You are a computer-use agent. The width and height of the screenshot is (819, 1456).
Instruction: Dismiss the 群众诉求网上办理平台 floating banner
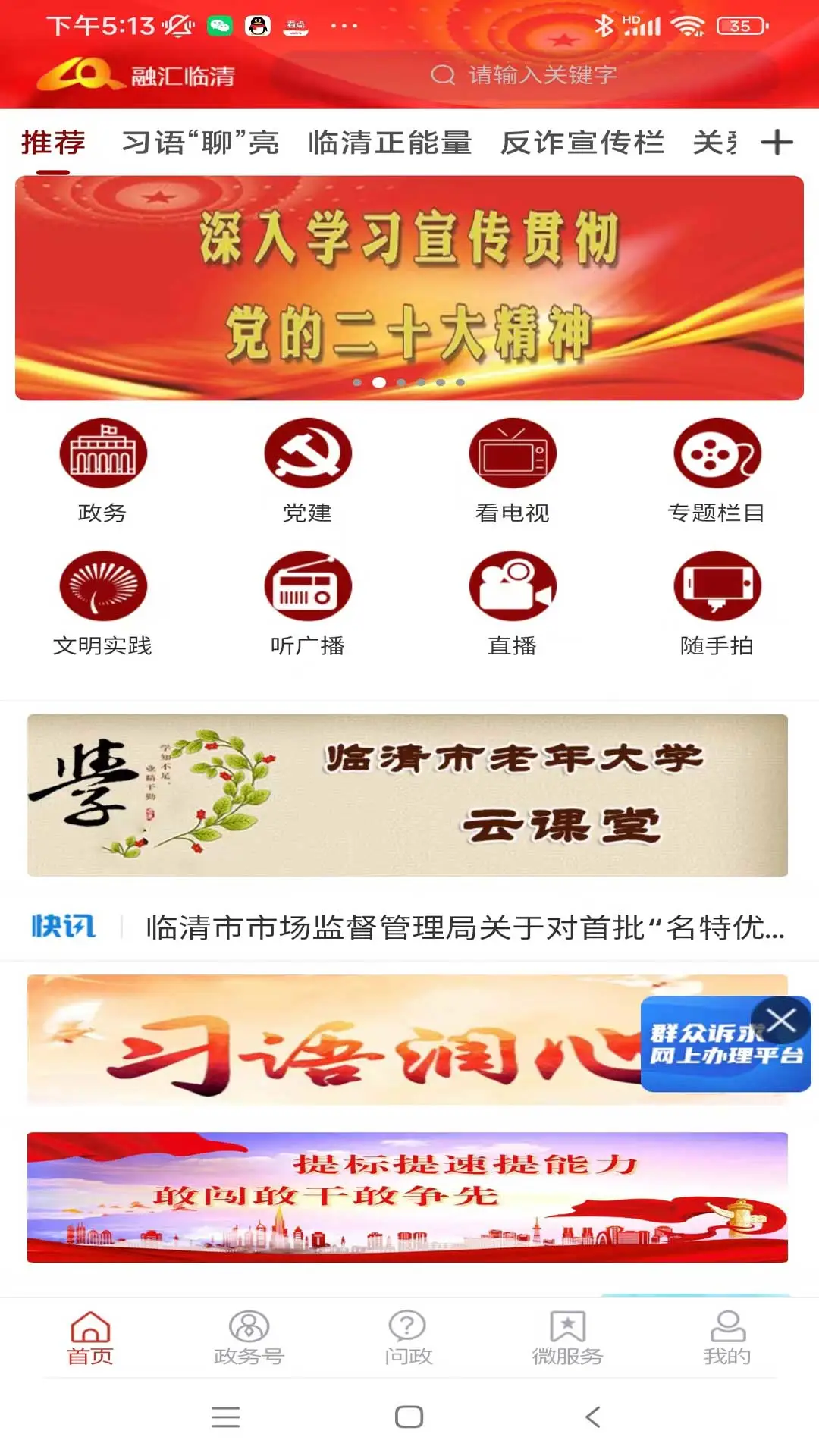[781, 1021]
